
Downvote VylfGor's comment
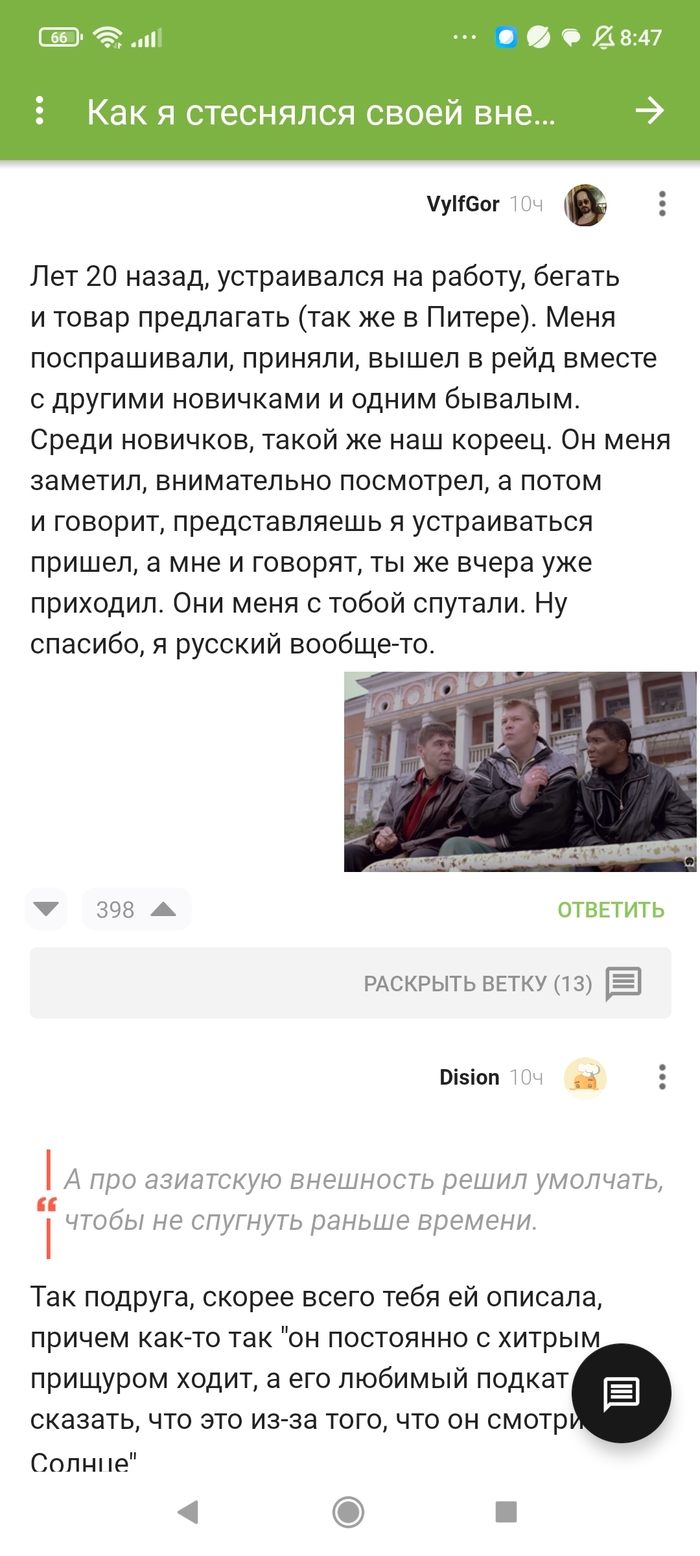(x=46, y=909)
